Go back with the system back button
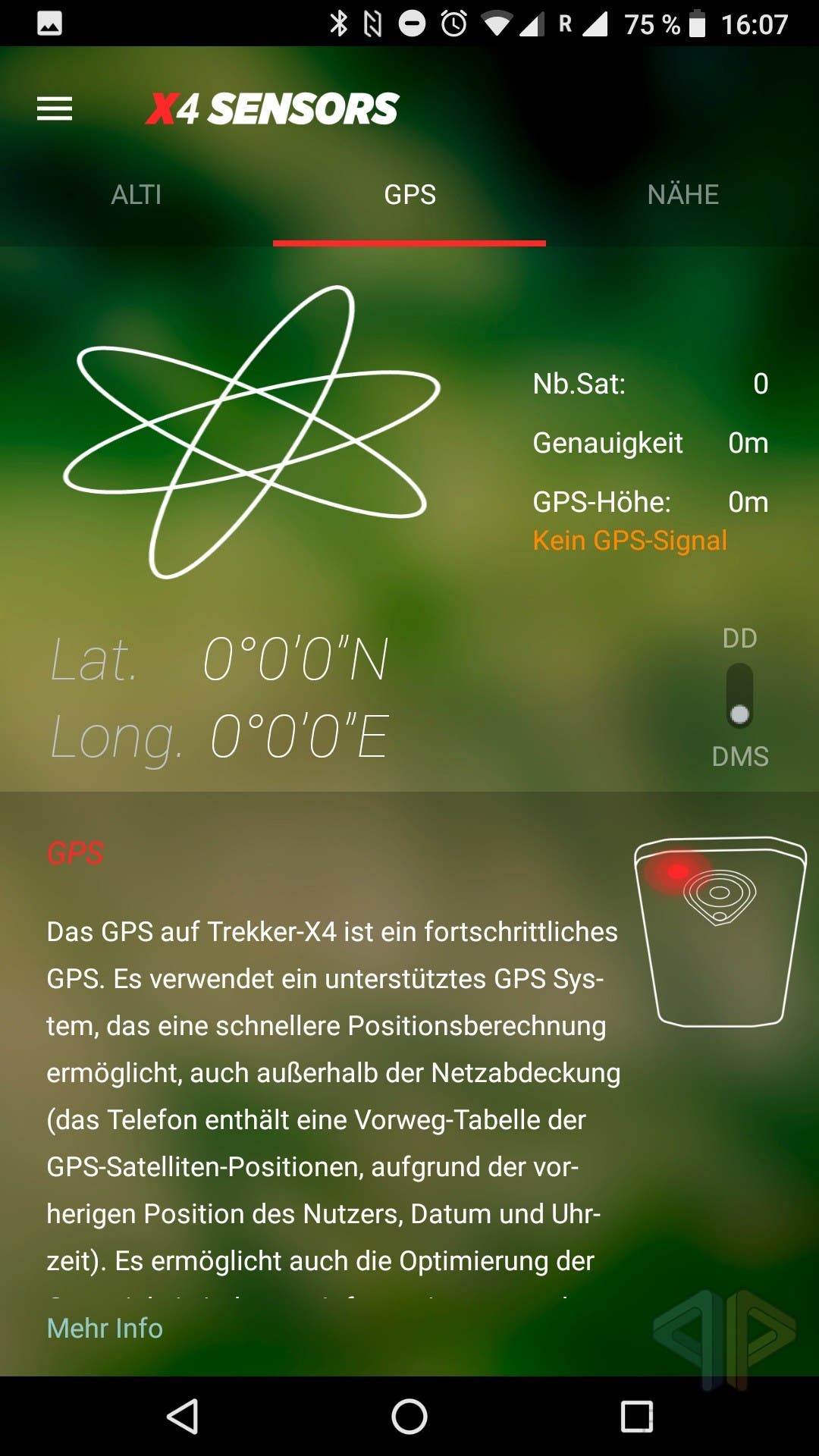The height and width of the screenshot is (1456, 819). 183,1416
